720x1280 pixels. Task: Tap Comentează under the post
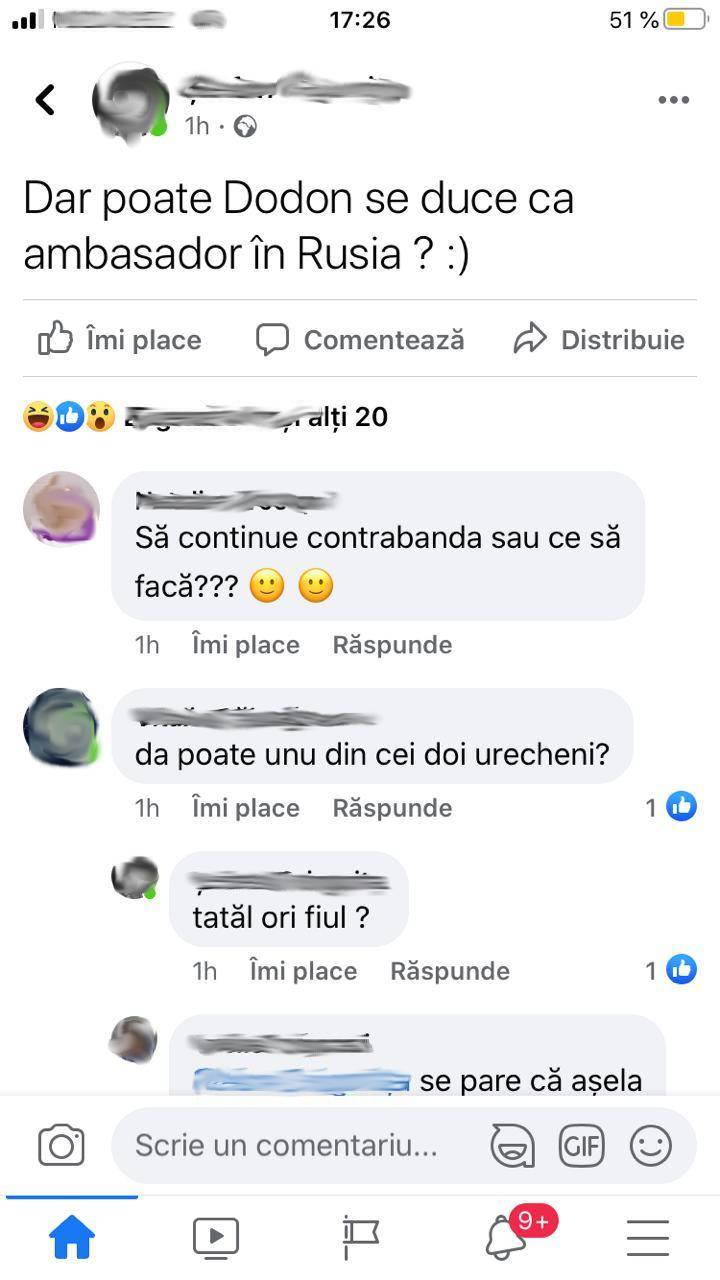click(x=360, y=340)
